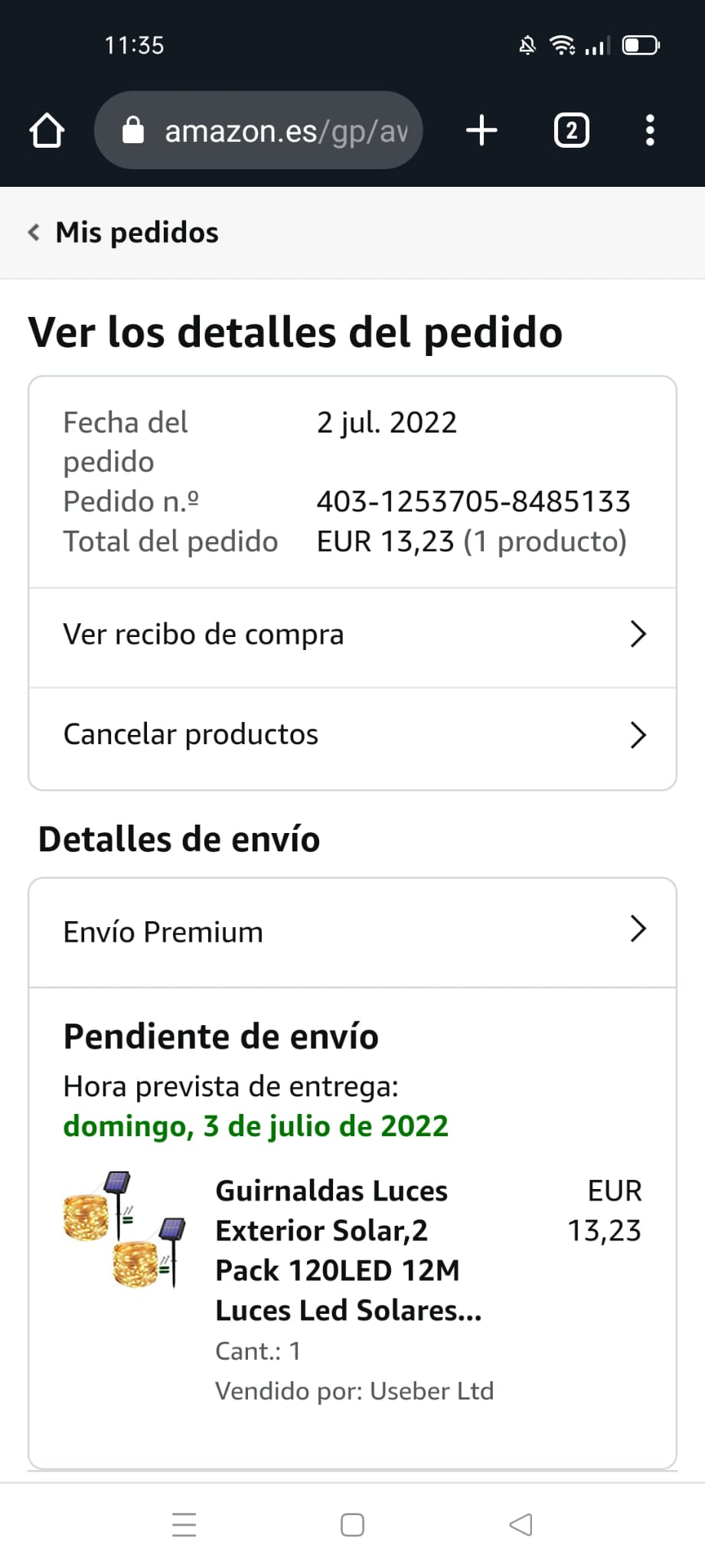
Task: Open Ver recibo de compra
Action: coord(352,635)
